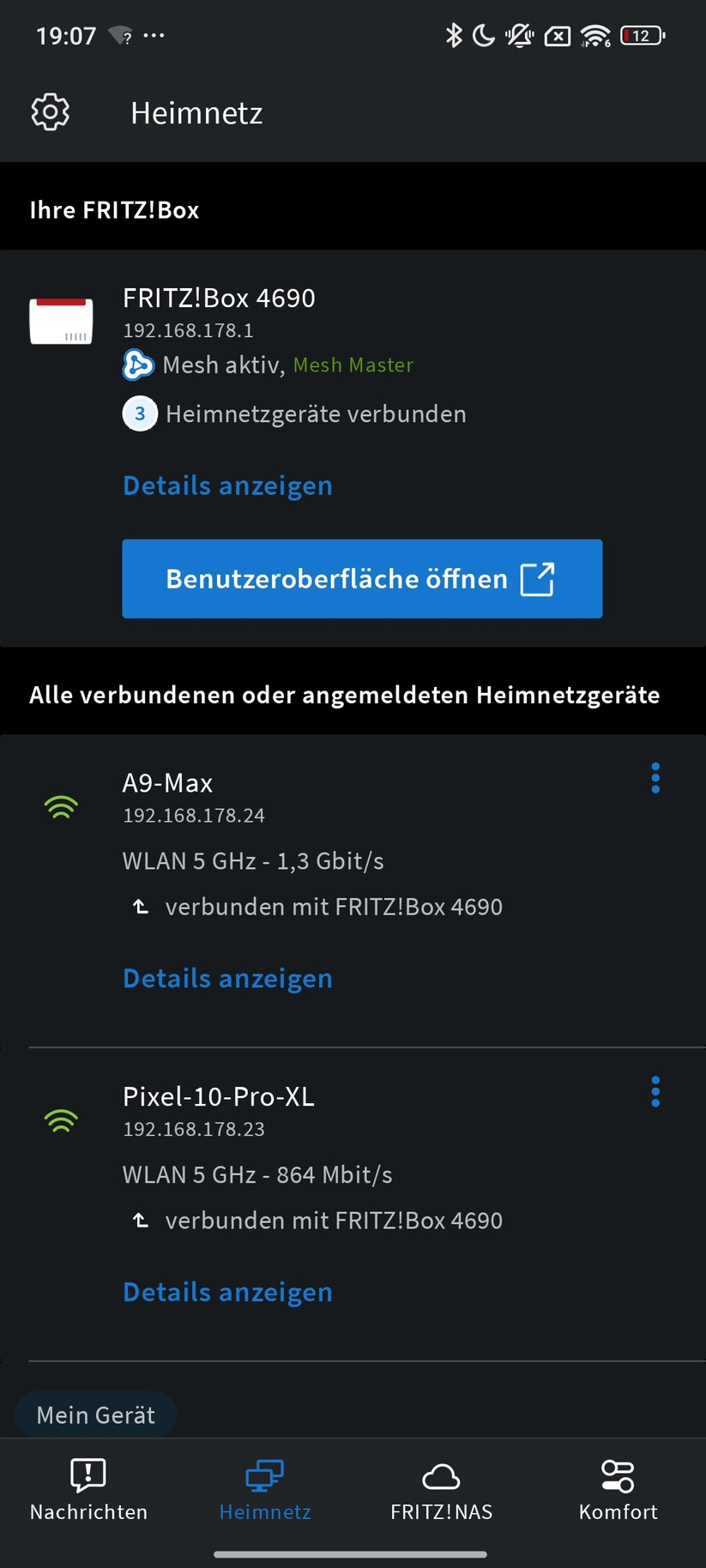This screenshot has height=1568, width=706.
Task: Click the WLAN signal icon beside Pixel-10-Pro-XL
Action: click(61, 1120)
